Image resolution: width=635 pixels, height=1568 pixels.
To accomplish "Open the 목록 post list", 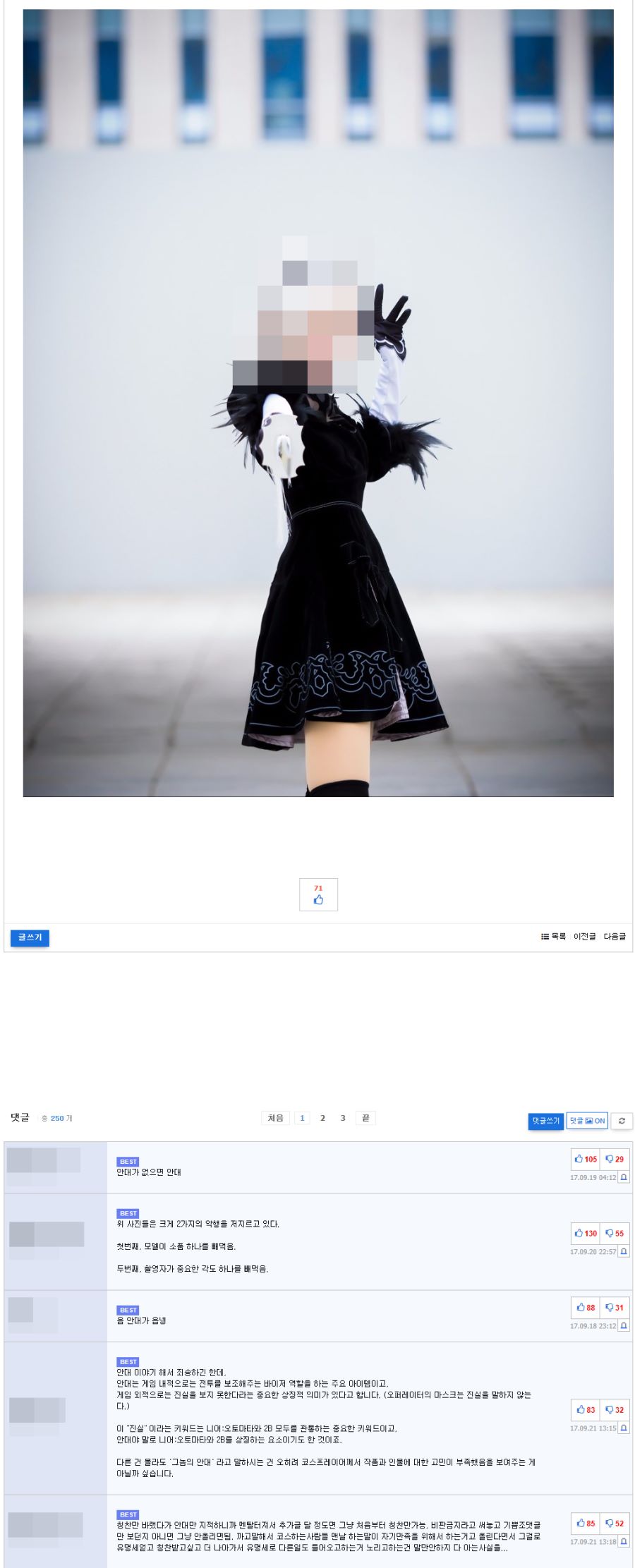I will coord(554,937).
